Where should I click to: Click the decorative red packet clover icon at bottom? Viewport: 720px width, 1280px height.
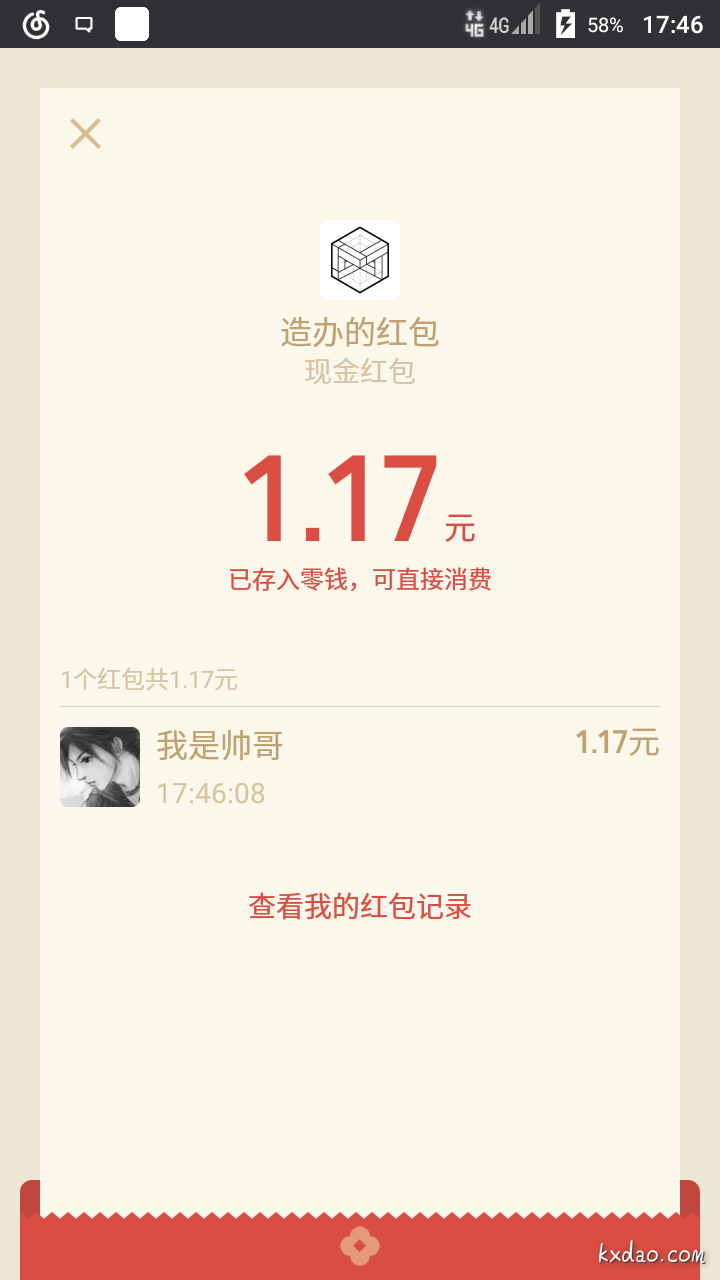click(360, 1245)
